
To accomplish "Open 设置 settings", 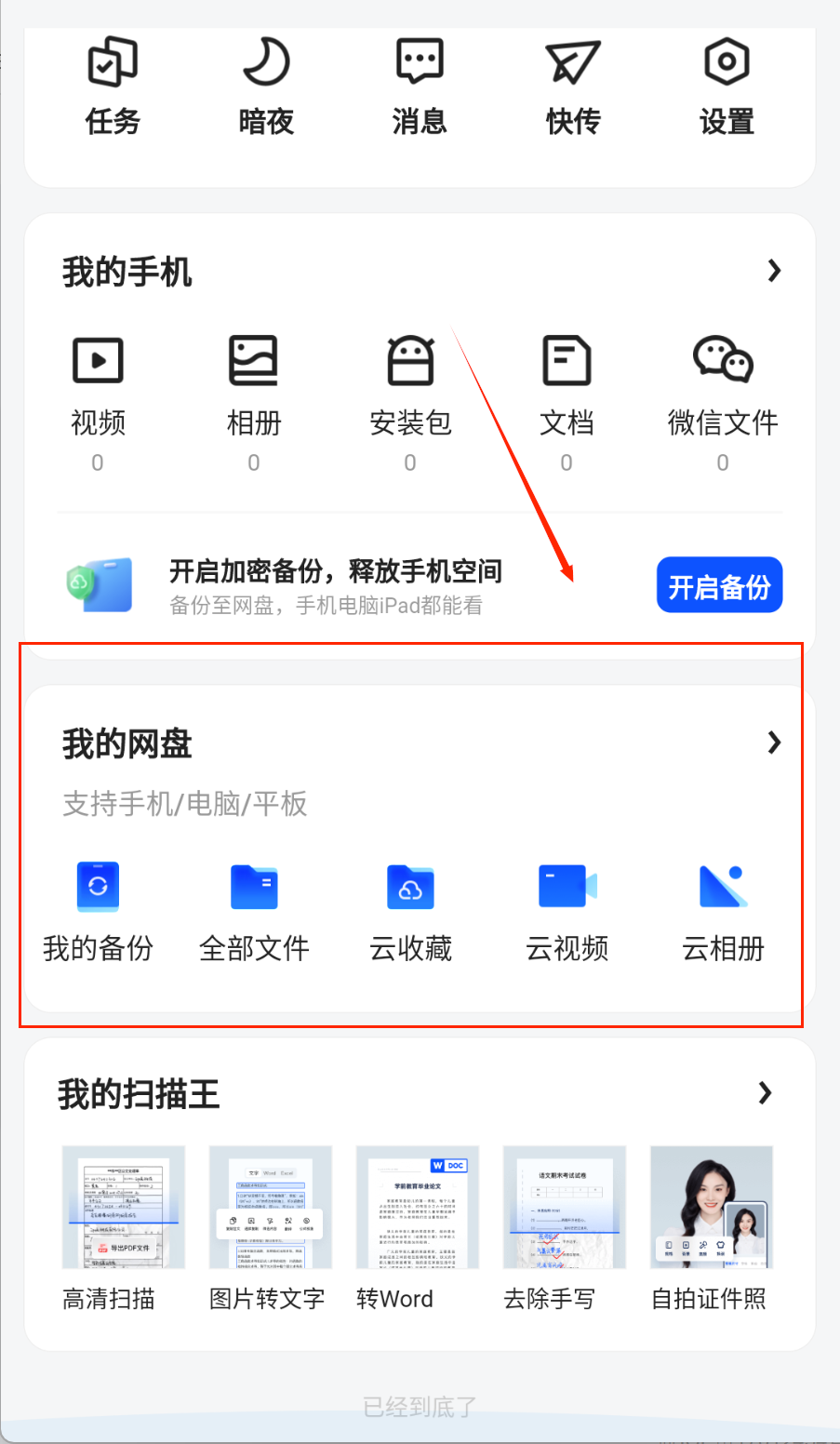I will [727, 86].
